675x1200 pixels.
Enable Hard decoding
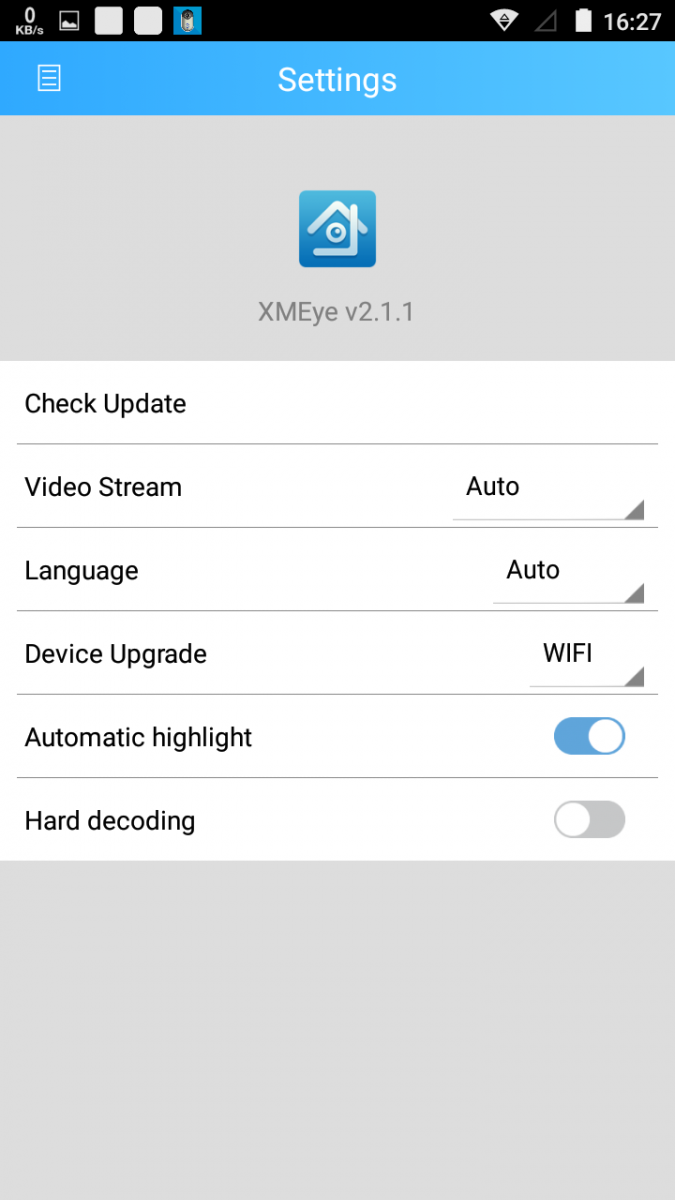click(589, 820)
